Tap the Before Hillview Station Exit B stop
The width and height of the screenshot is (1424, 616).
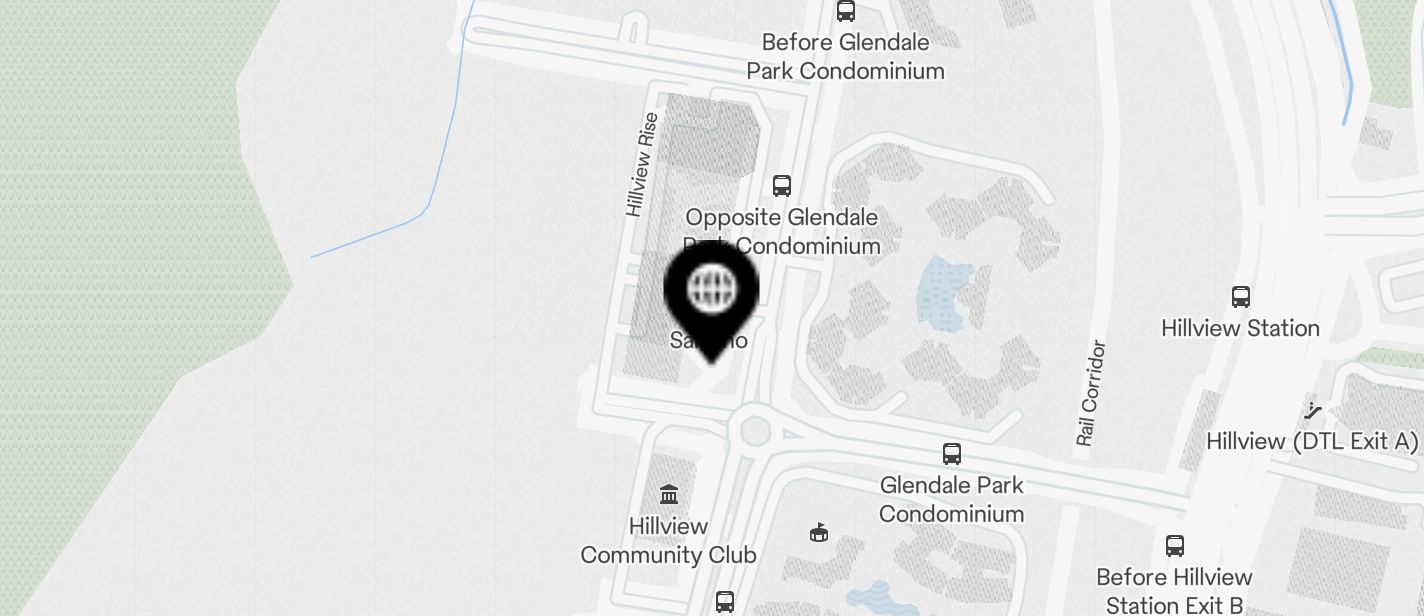coord(1175,546)
